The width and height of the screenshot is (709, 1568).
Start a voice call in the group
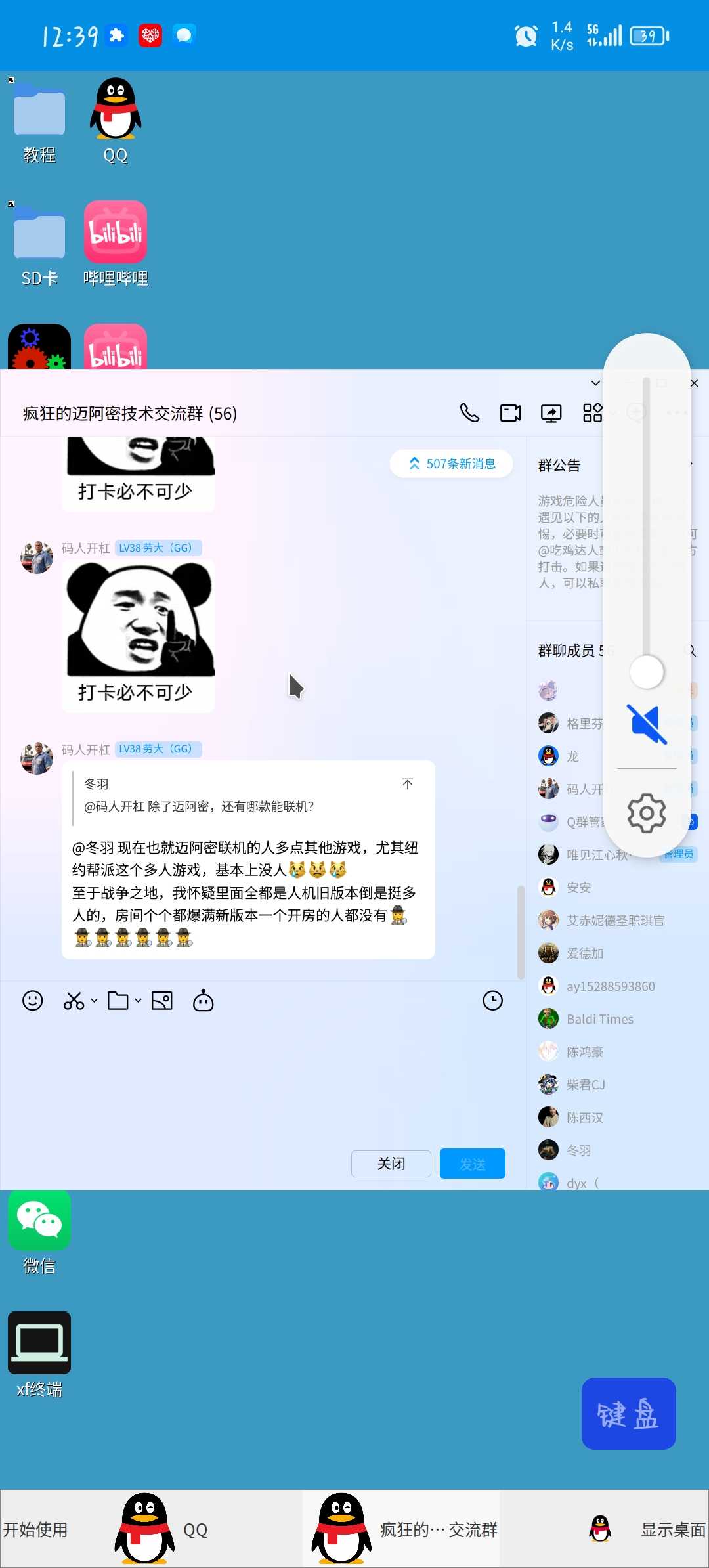(x=469, y=412)
